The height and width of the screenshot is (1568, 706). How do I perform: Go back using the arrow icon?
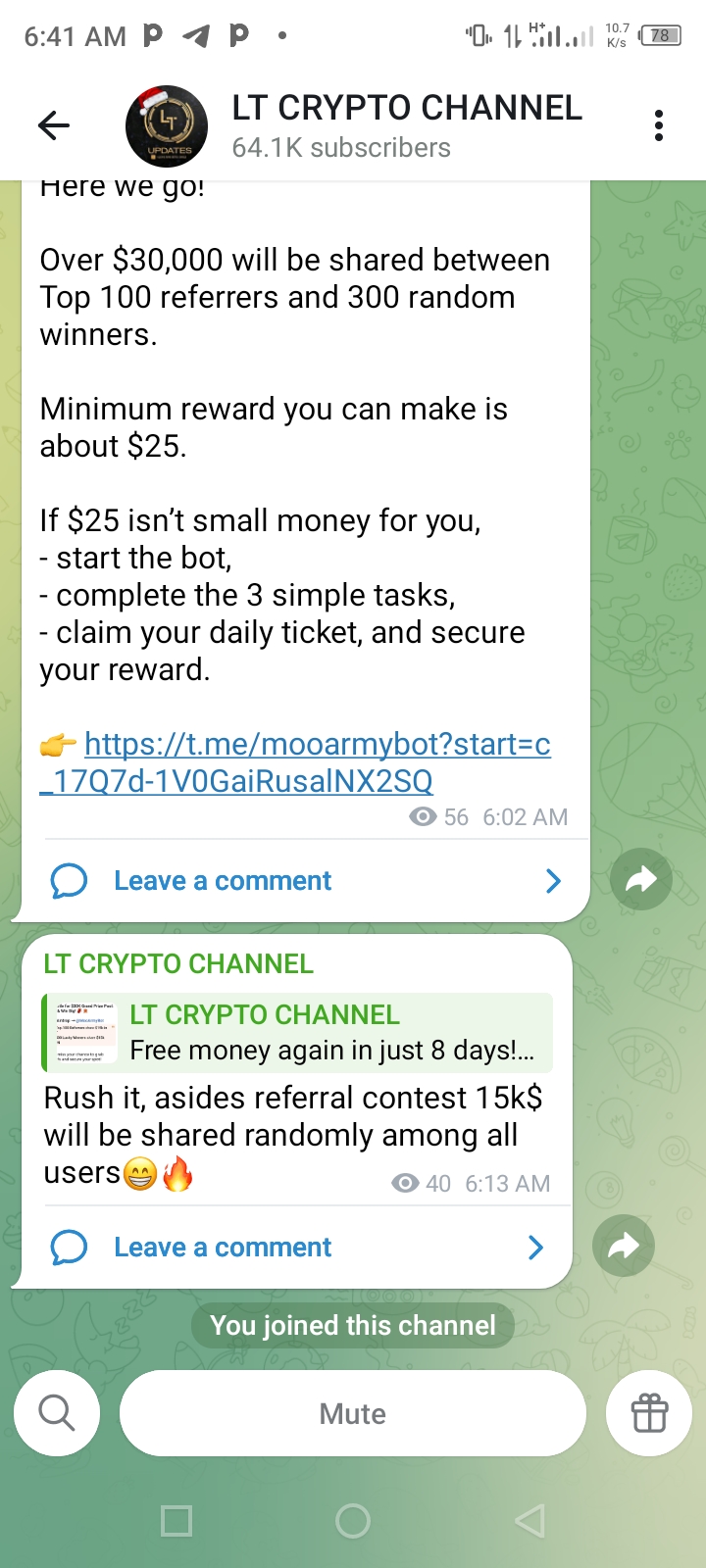pyautogui.click(x=54, y=125)
